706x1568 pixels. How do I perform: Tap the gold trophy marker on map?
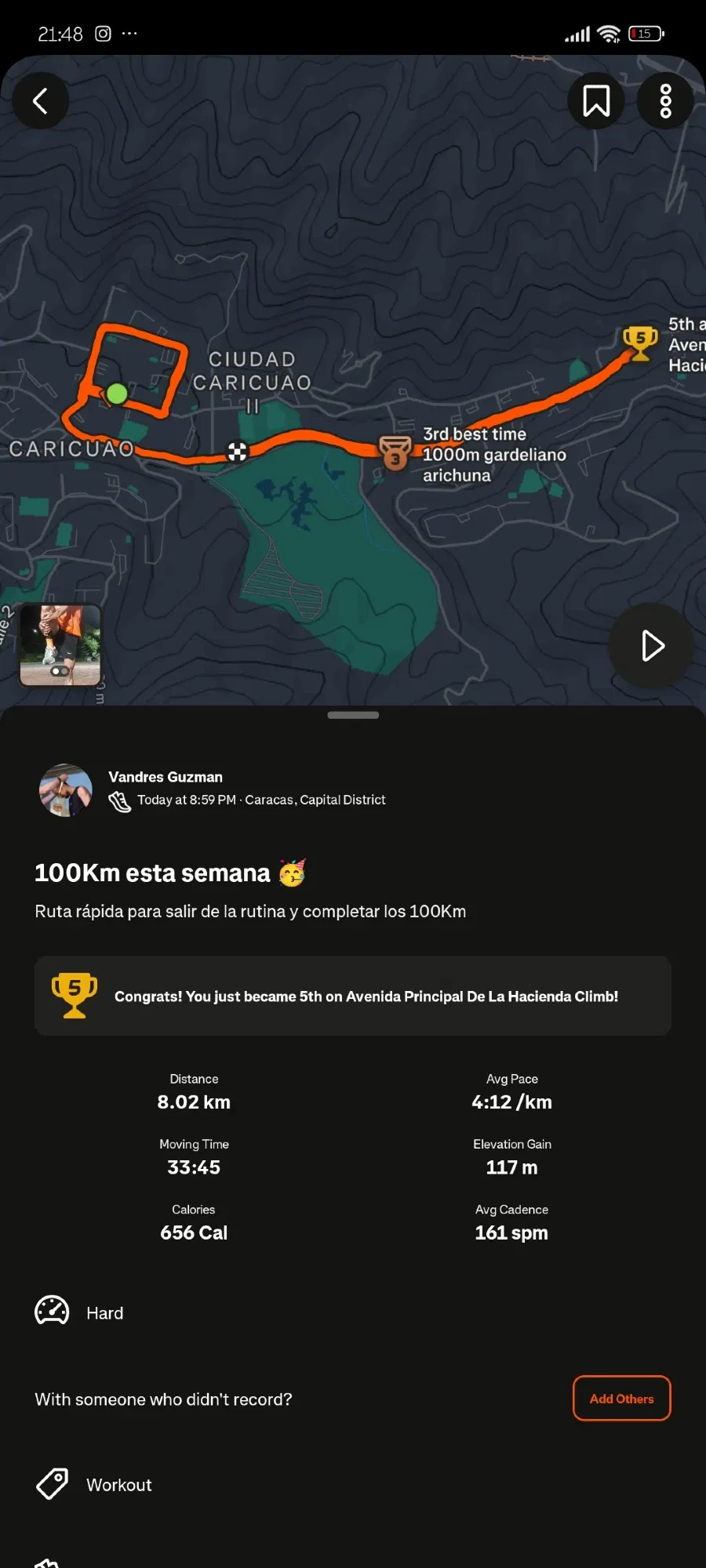click(x=640, y=343)
